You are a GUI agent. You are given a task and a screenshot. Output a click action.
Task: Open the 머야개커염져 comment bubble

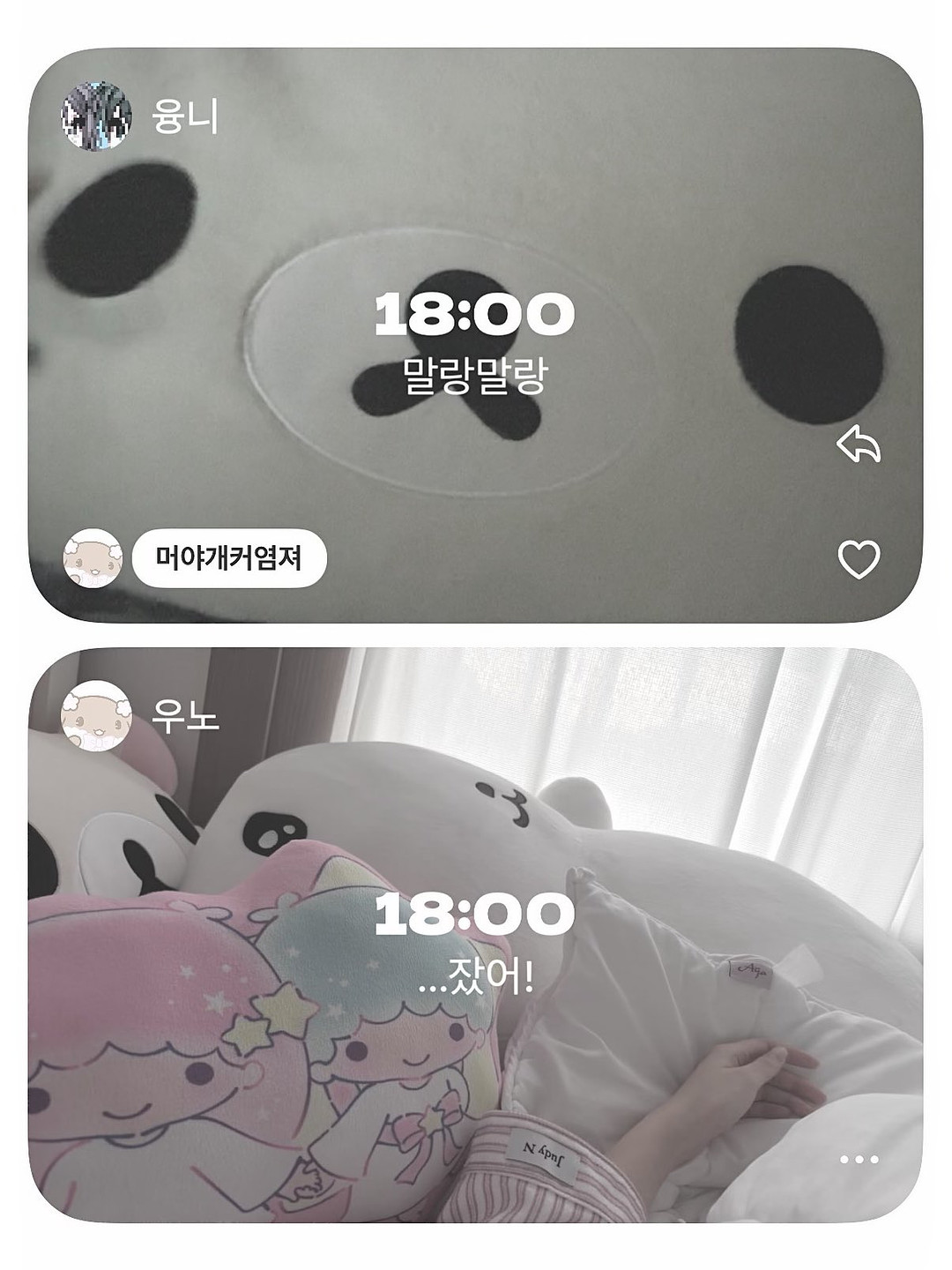tap(229, 558)
